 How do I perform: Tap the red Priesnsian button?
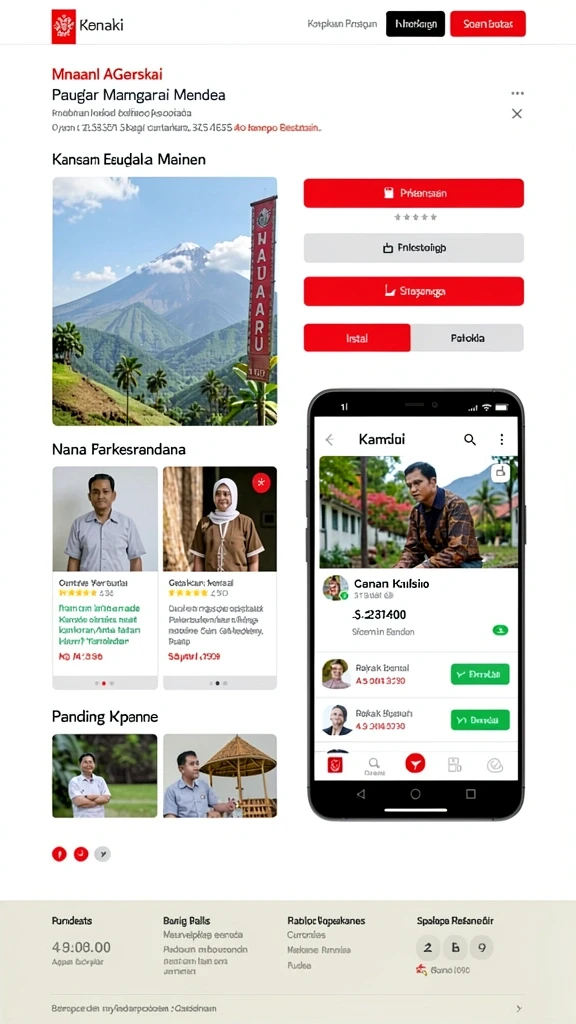click(x=413, y=193)
